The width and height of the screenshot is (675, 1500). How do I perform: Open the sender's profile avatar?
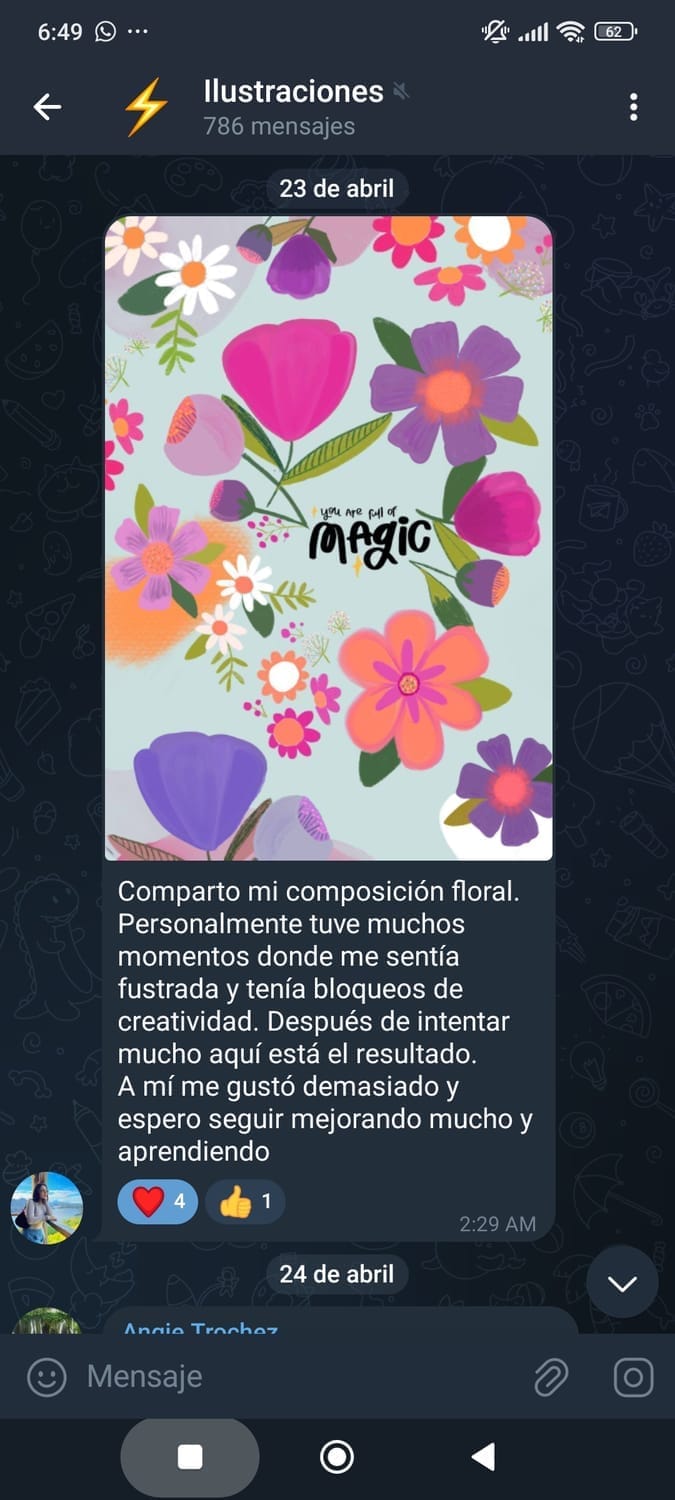(x=46, y=1208)
